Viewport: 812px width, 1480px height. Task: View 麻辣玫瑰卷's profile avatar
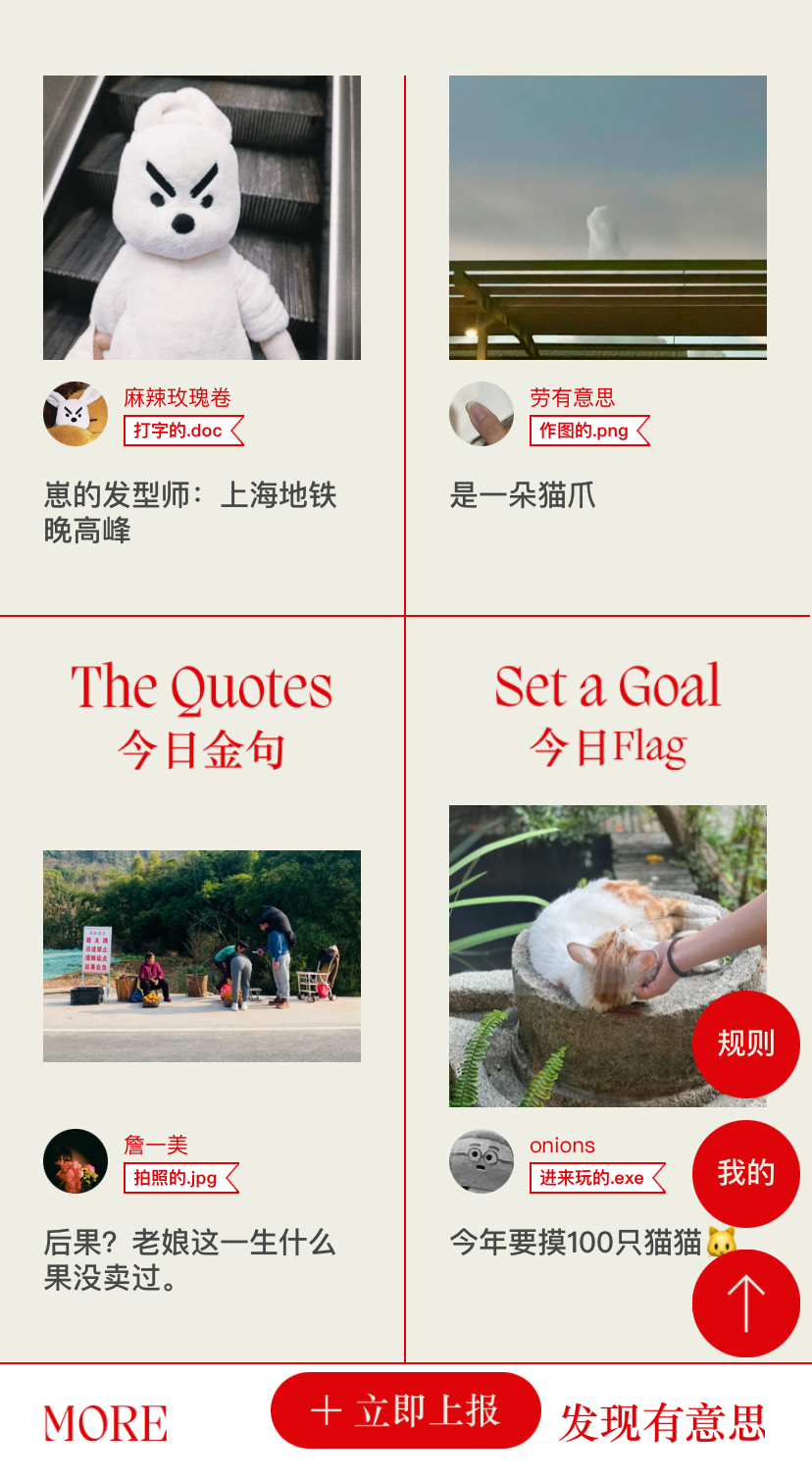(x=76, y=414)
